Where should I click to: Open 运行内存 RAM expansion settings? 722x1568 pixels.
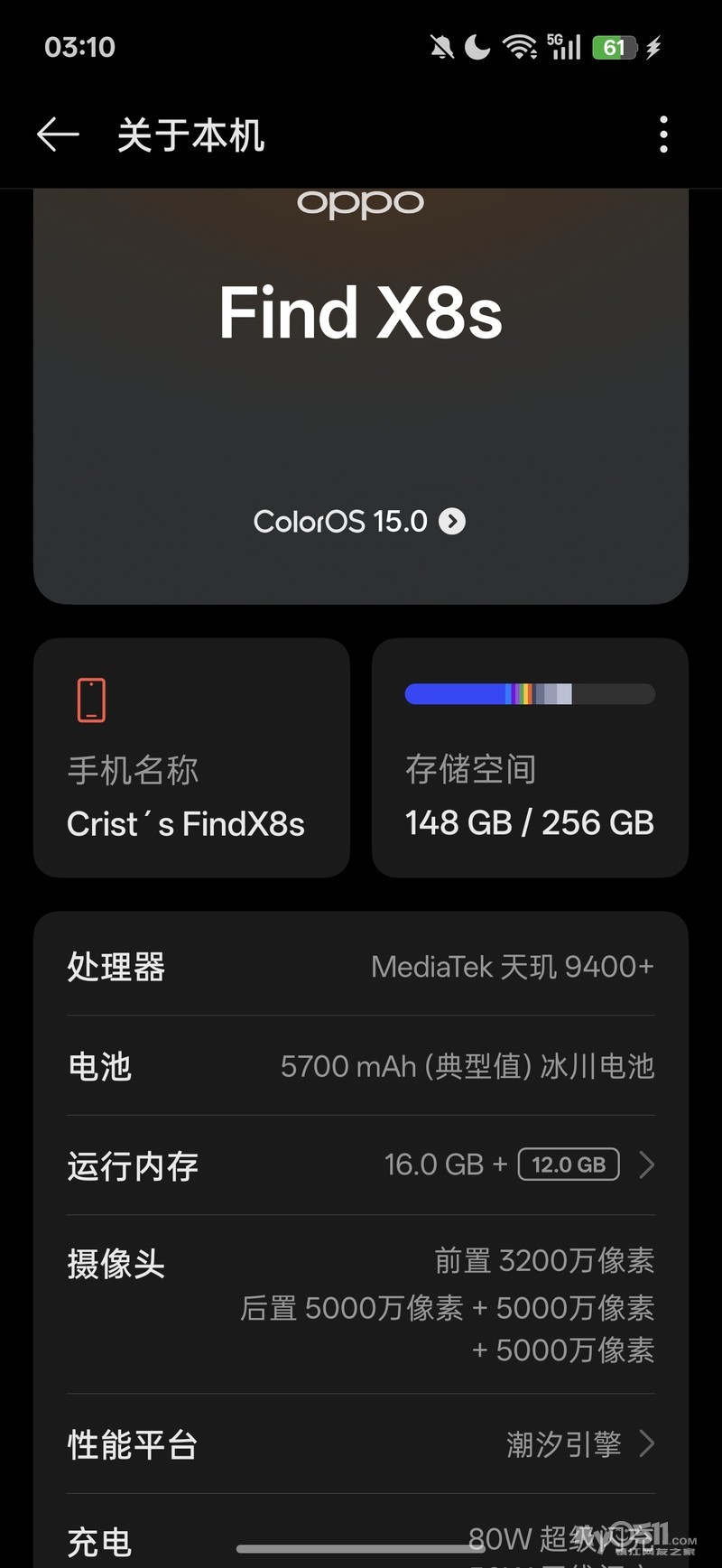pos(361,1165)
